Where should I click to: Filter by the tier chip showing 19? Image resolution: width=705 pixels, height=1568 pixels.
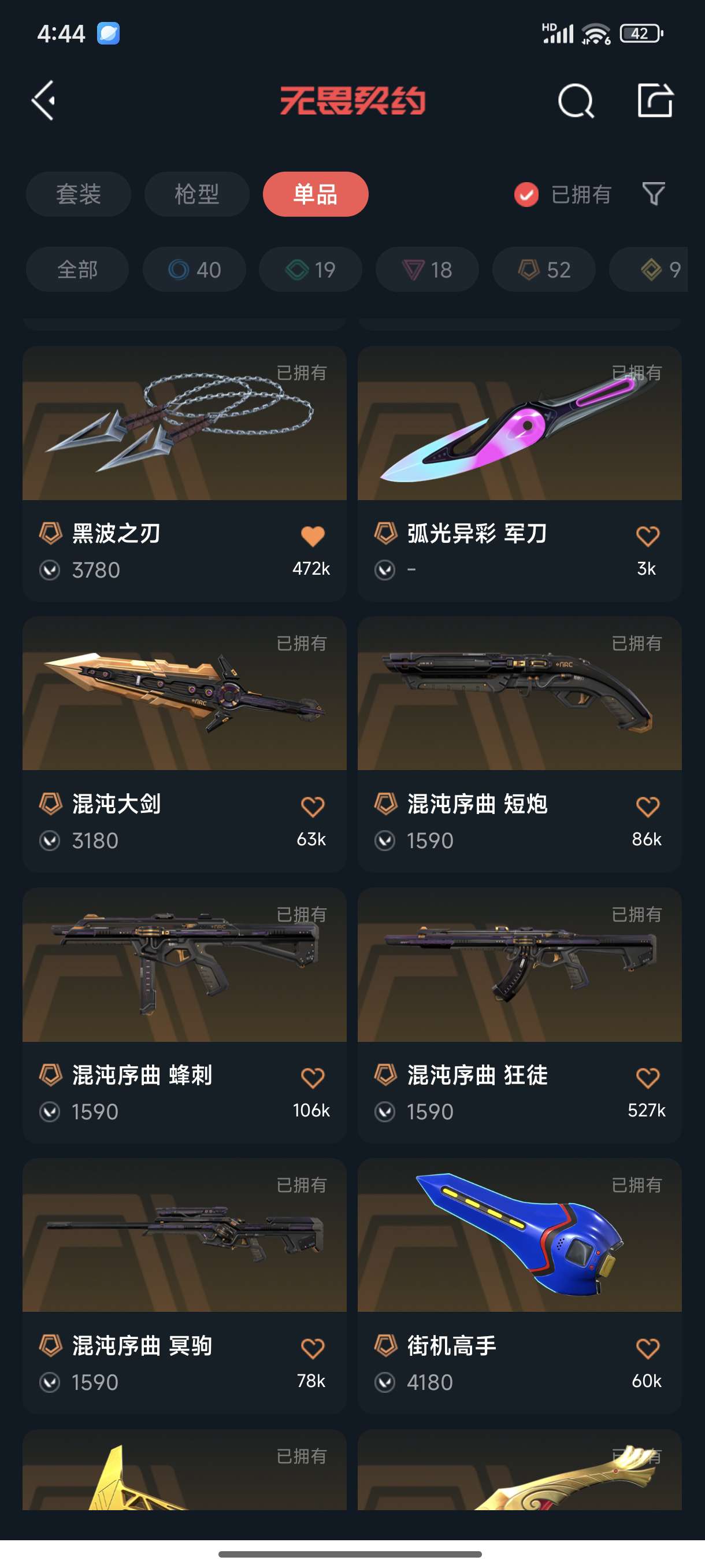(x=311, y=269)
